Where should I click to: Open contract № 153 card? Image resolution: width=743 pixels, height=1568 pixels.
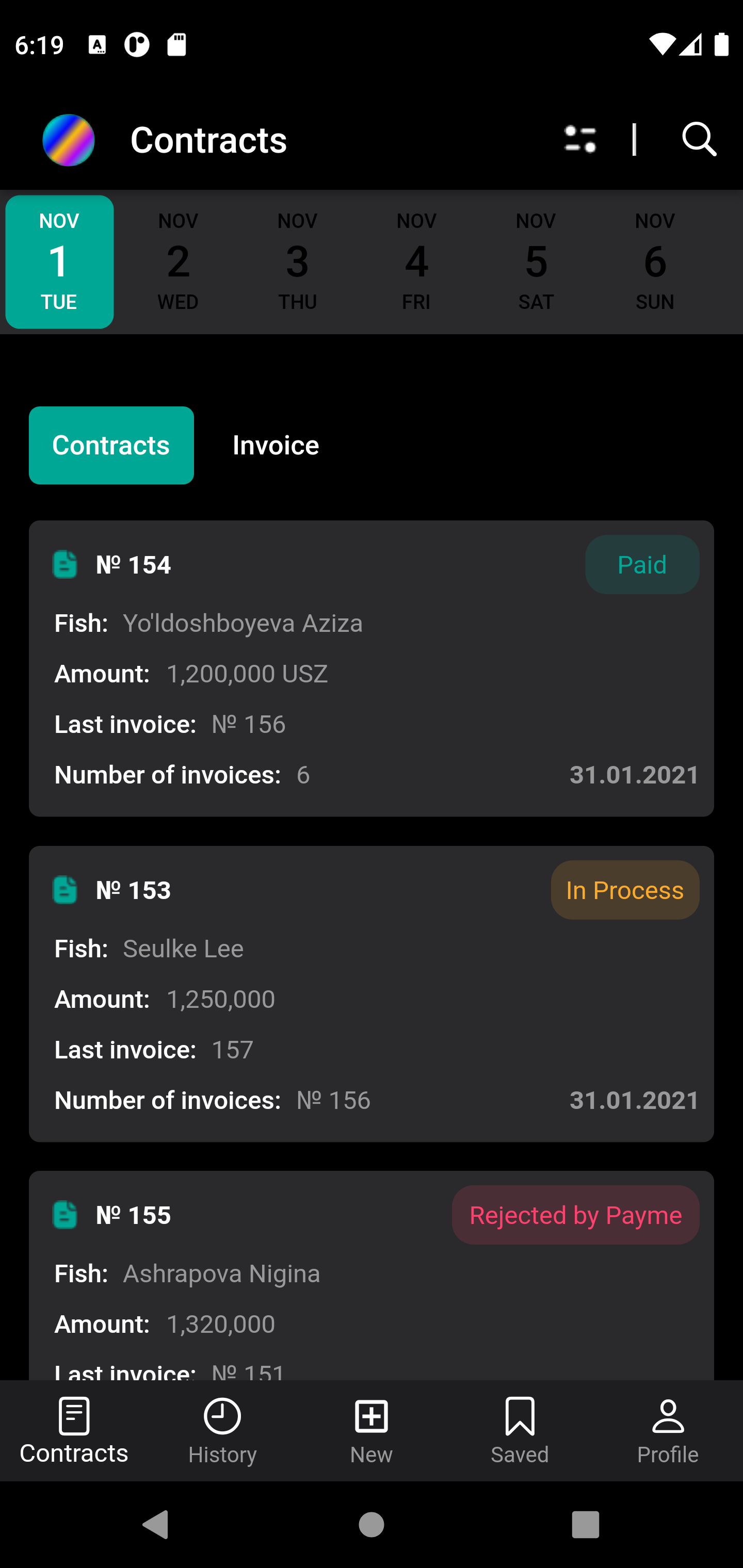pyautogui.click(x=371, y=993)
